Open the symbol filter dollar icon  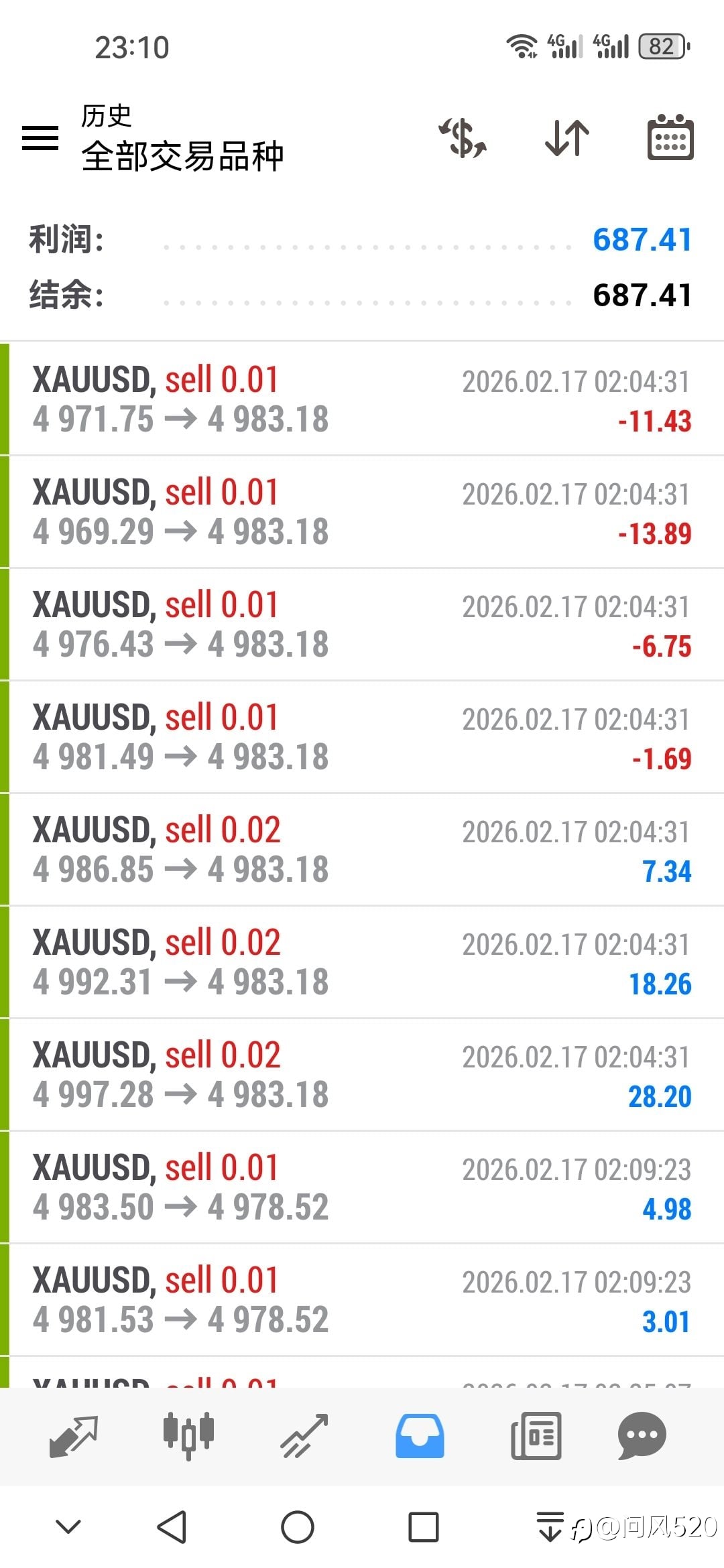pos(463,138)
